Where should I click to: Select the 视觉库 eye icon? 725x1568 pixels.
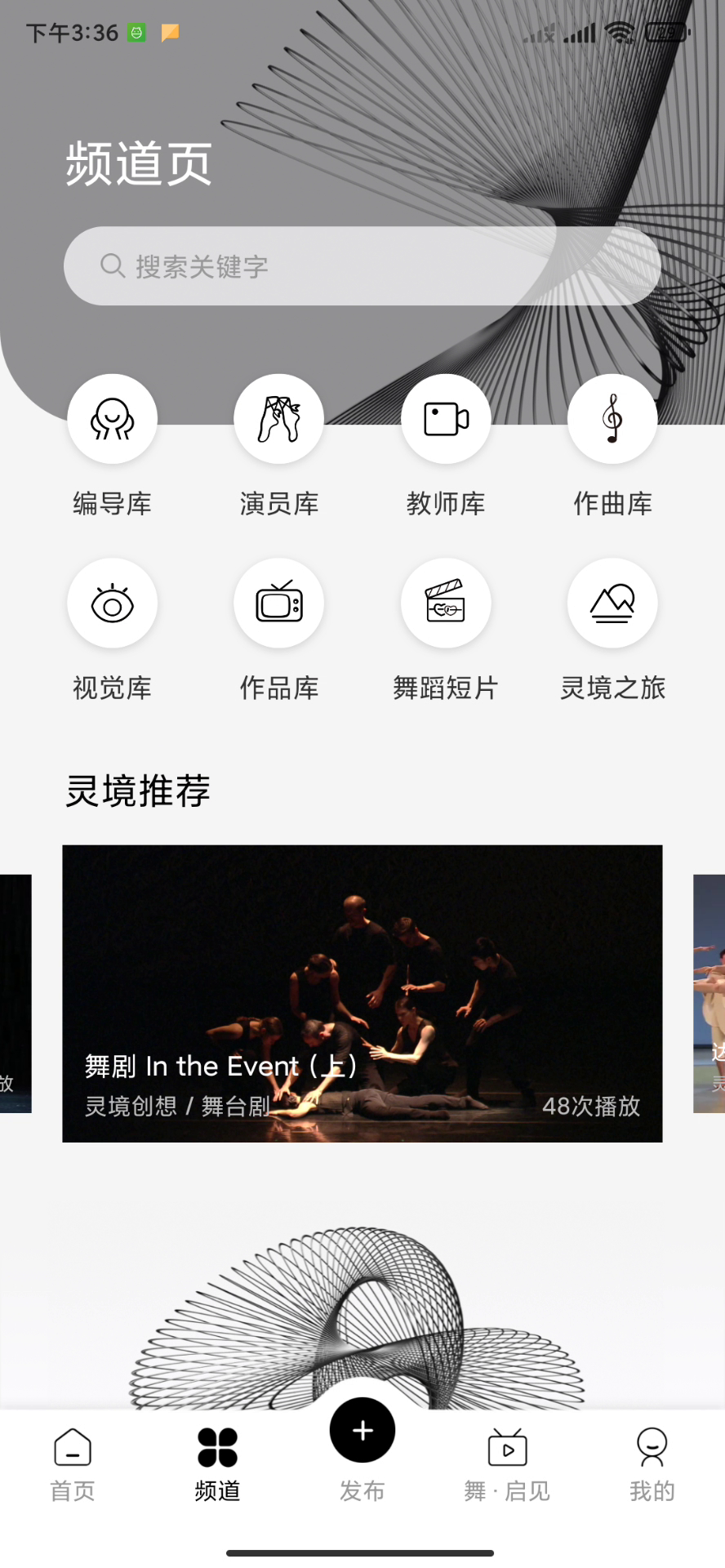[x=113, y=603]
